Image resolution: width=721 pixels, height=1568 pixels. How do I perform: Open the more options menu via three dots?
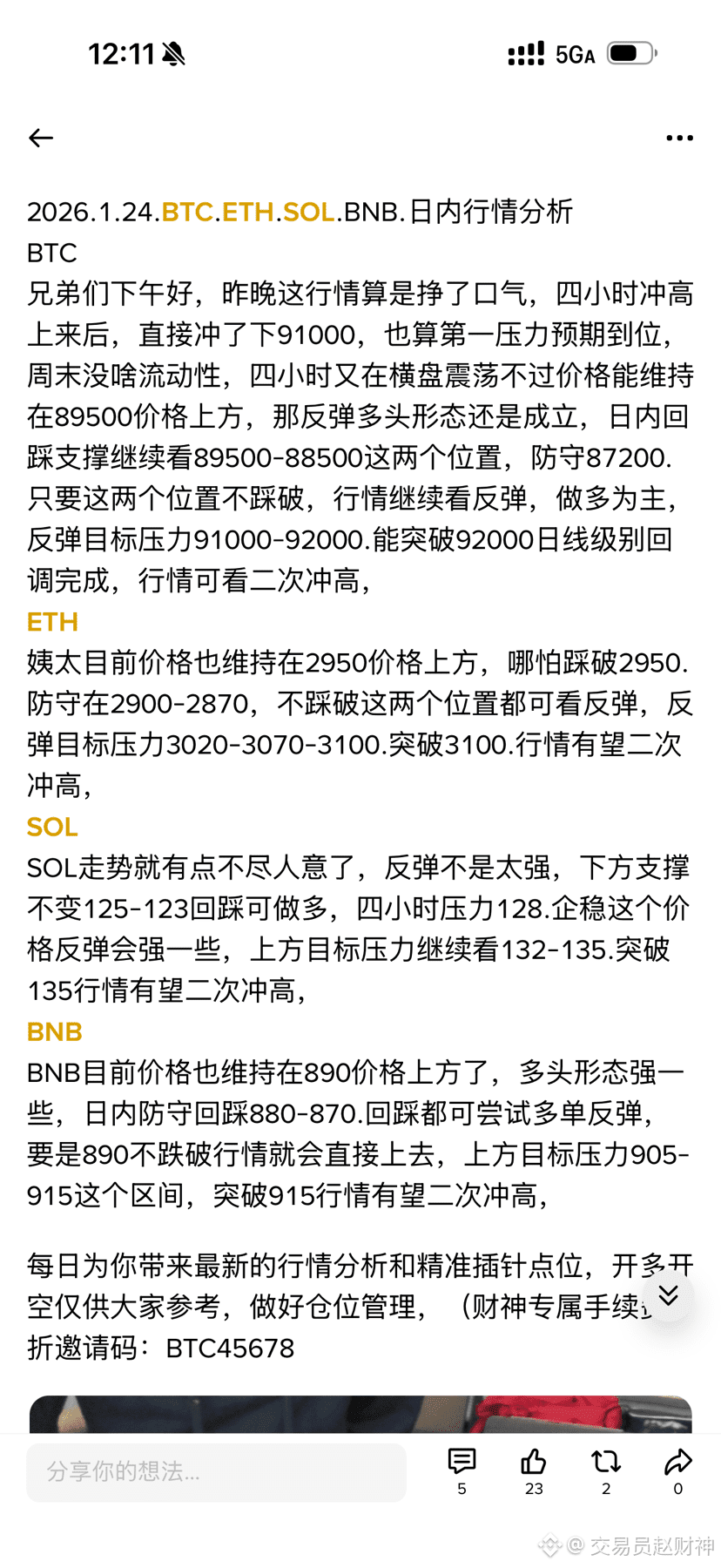point(677,138)
